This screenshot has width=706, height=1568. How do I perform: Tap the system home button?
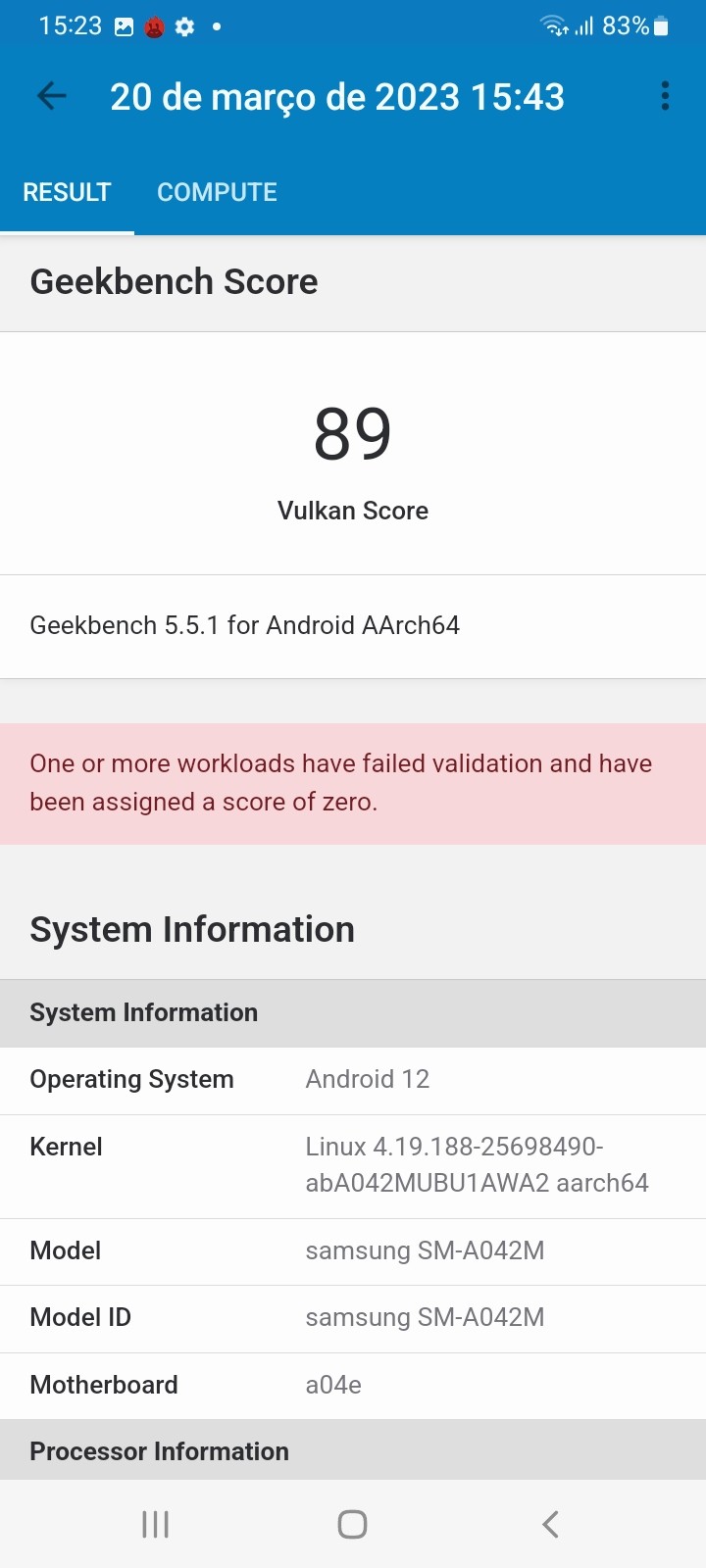[352, 1524]
